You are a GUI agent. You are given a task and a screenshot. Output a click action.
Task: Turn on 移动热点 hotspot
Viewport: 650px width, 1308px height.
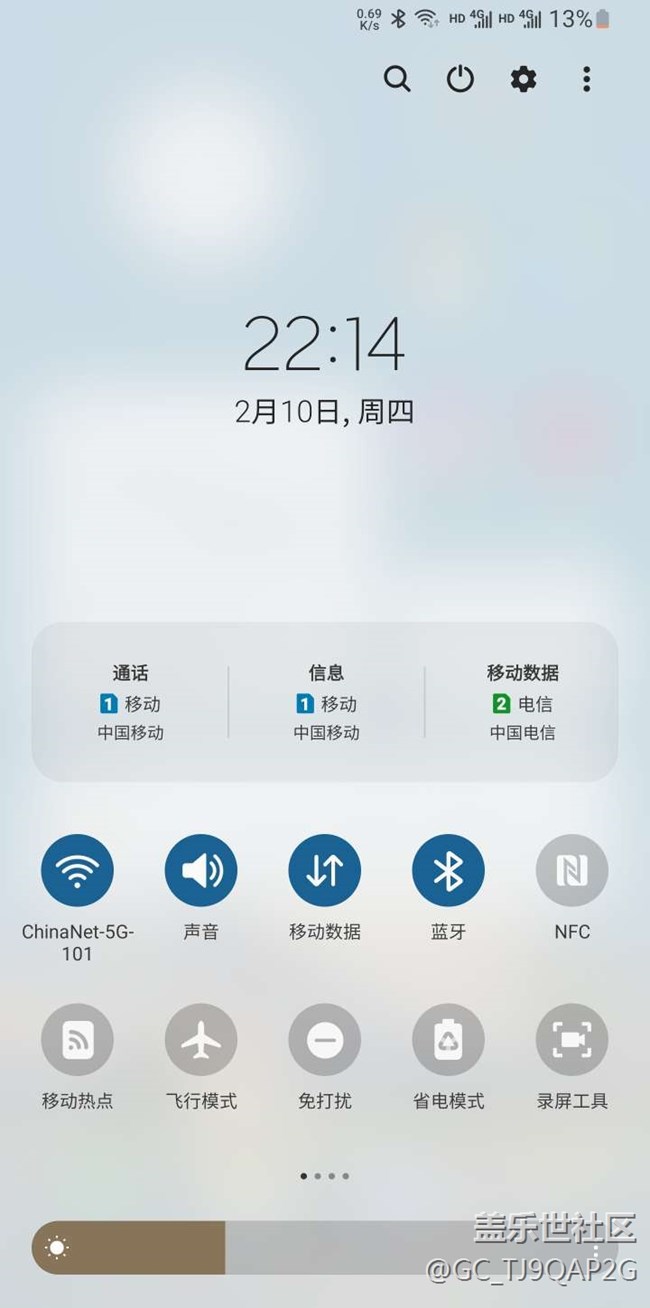[77, 1041]
